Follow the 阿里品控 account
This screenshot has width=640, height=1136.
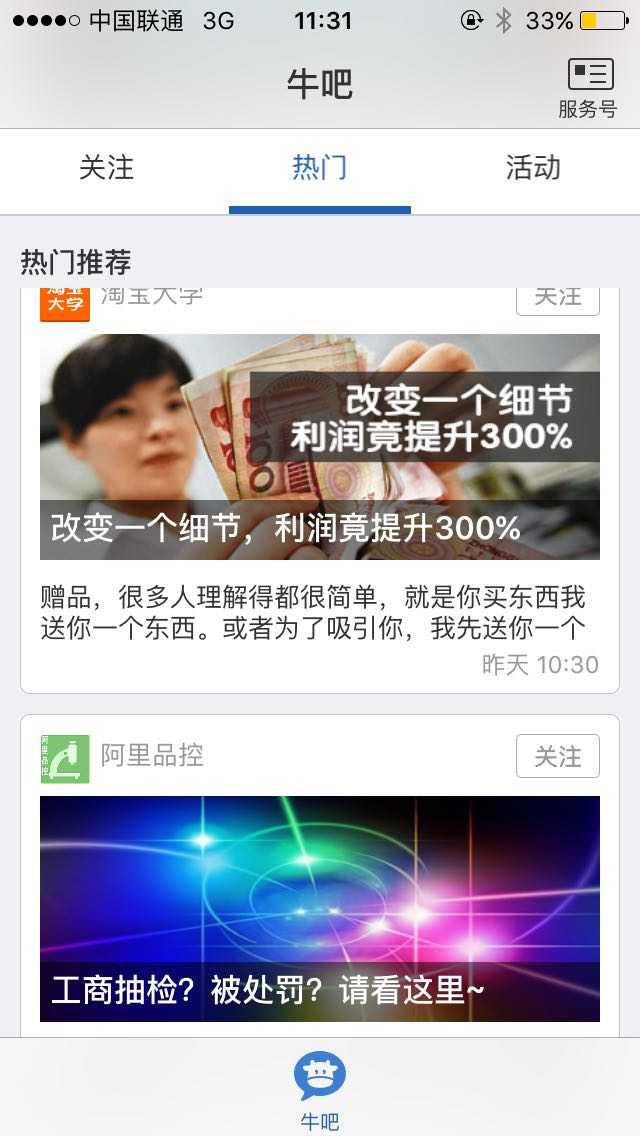coord(557,756)
